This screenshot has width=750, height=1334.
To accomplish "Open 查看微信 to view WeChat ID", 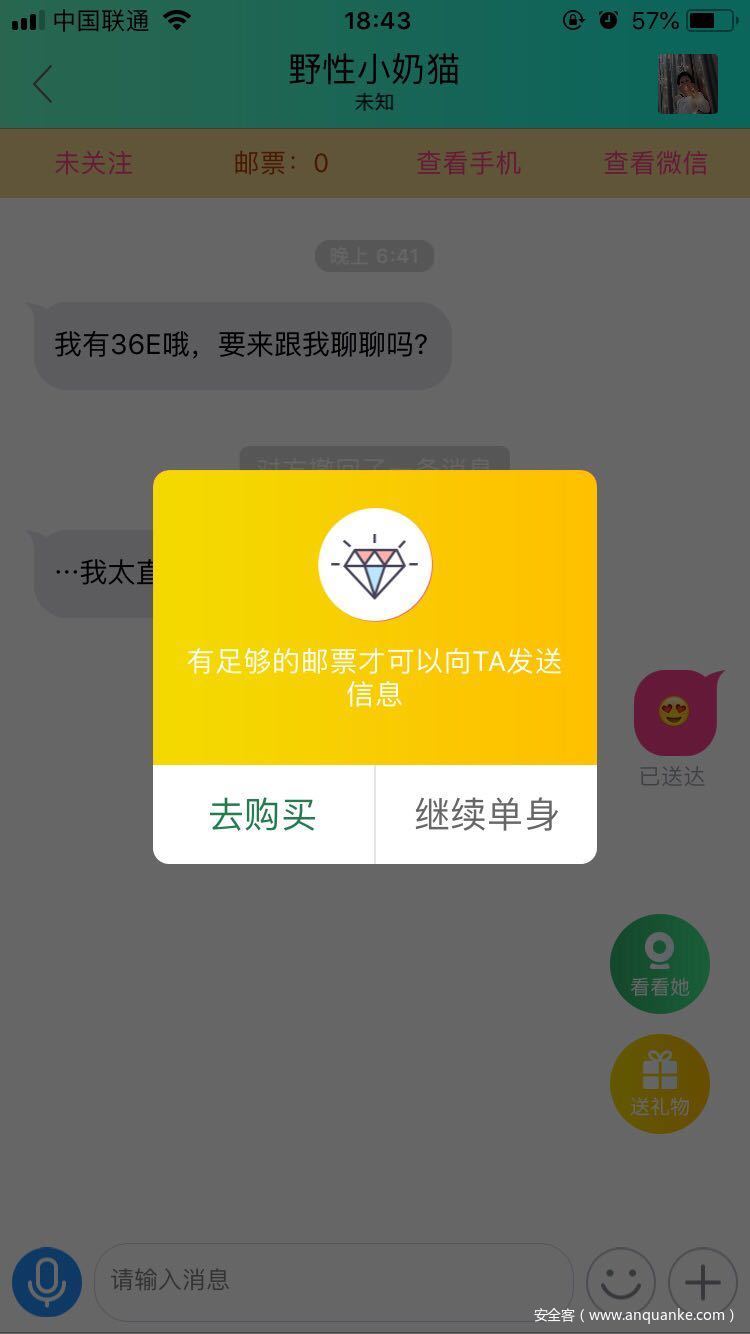I will coord(655,163).
